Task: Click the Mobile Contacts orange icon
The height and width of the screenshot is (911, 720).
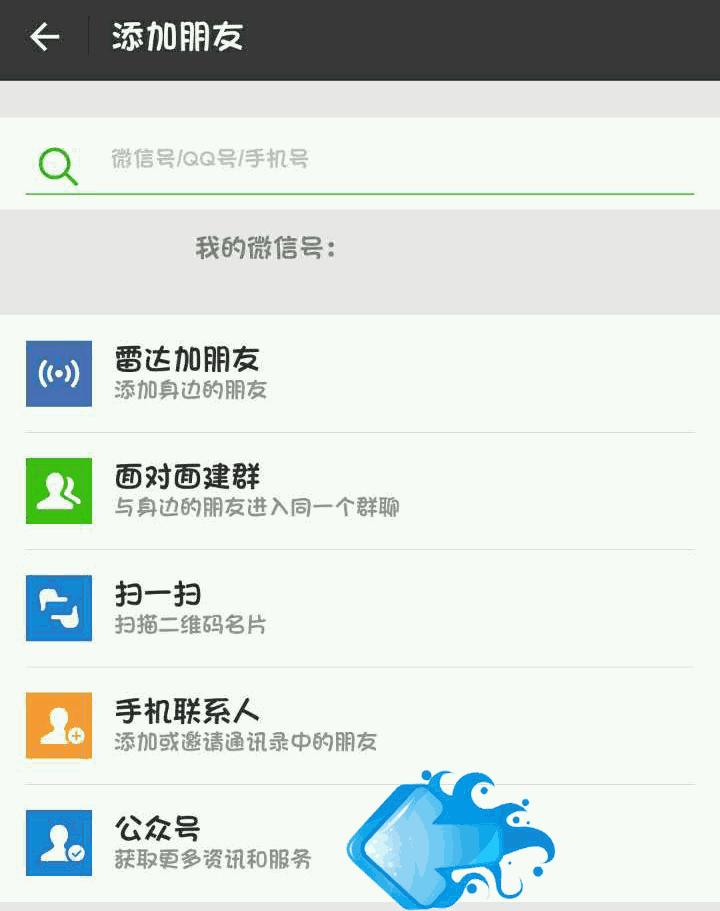Action: click(x=58, y=726)
